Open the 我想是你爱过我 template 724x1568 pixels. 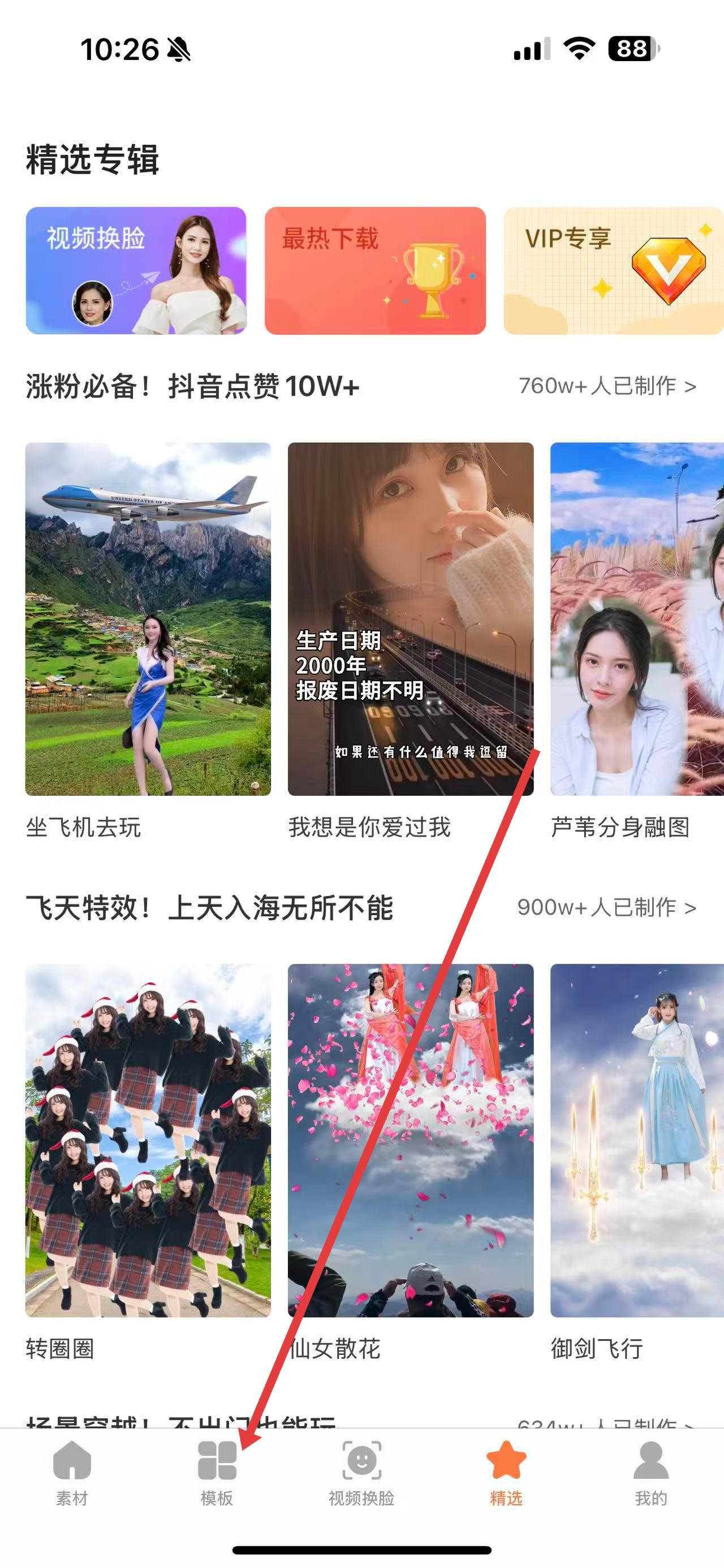[411, 618]
